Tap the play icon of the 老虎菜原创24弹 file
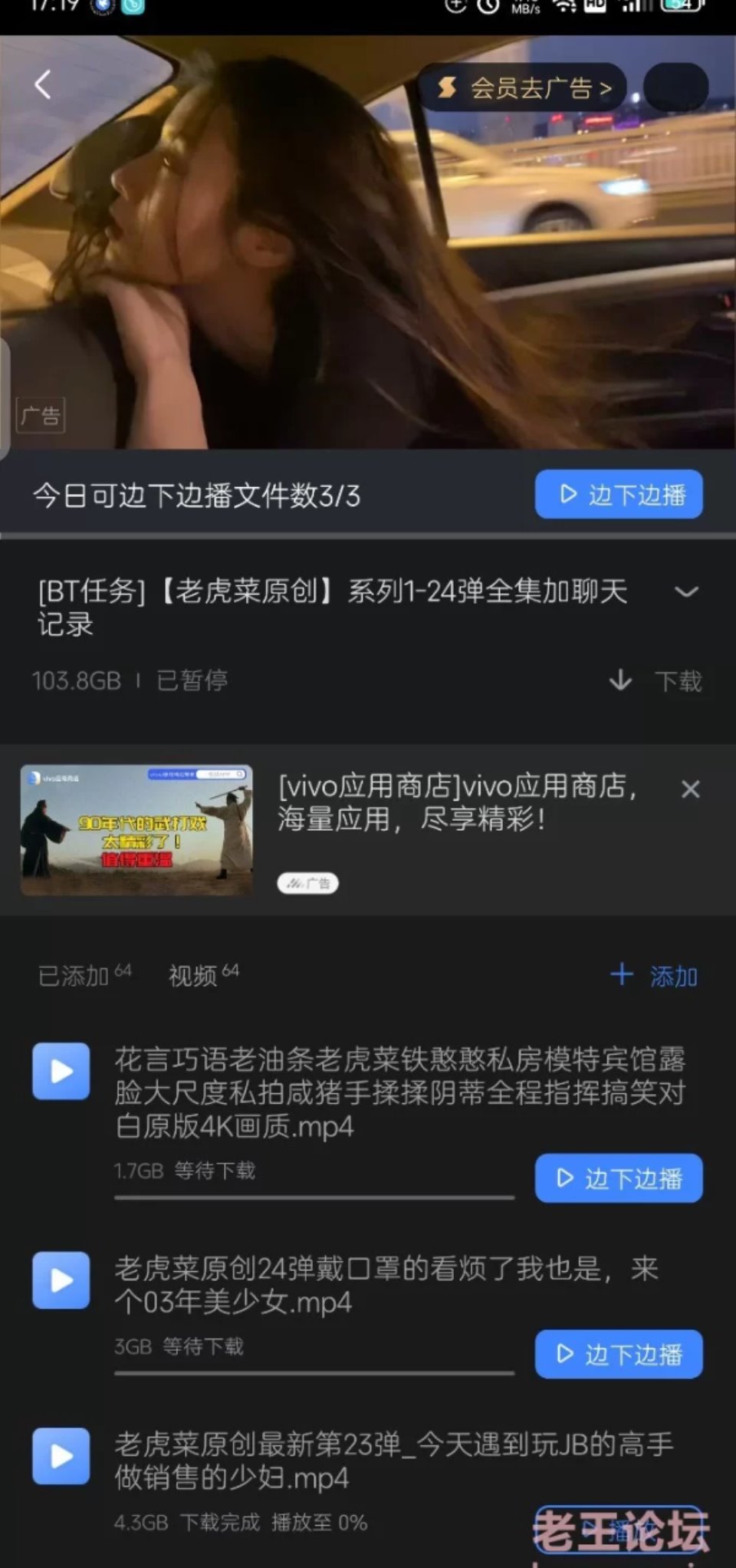The width and height of the screenshot is (736, 1568). 61,1280
